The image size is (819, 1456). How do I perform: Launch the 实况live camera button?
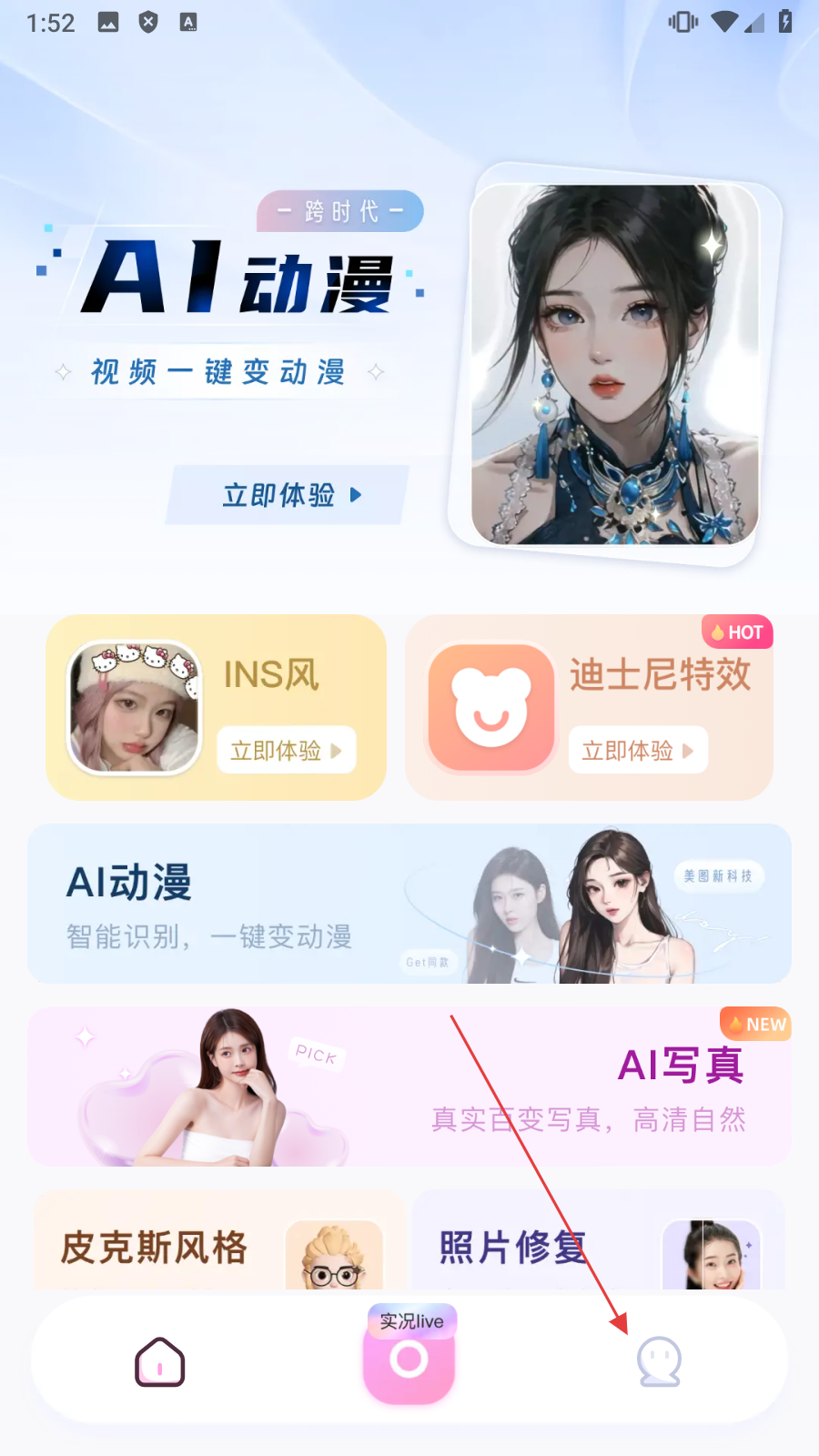[x=409, y=1359]
